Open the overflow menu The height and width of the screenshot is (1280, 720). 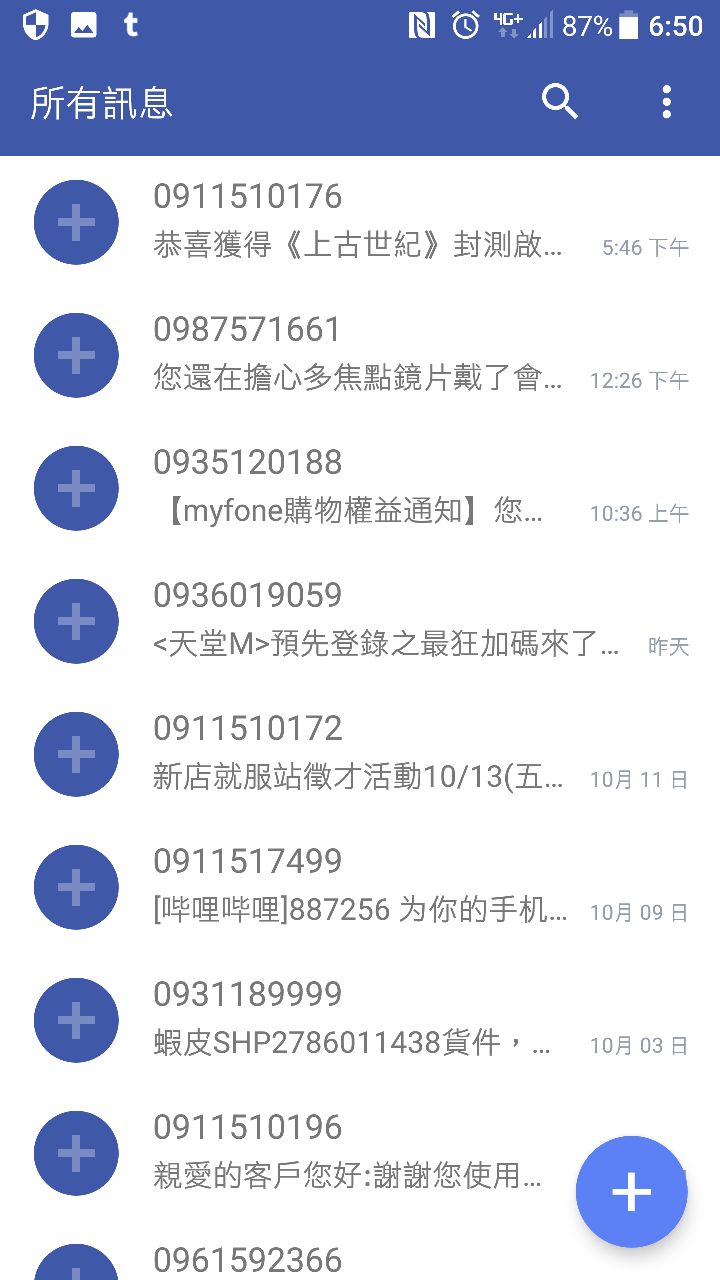click(x=666, y=102)
